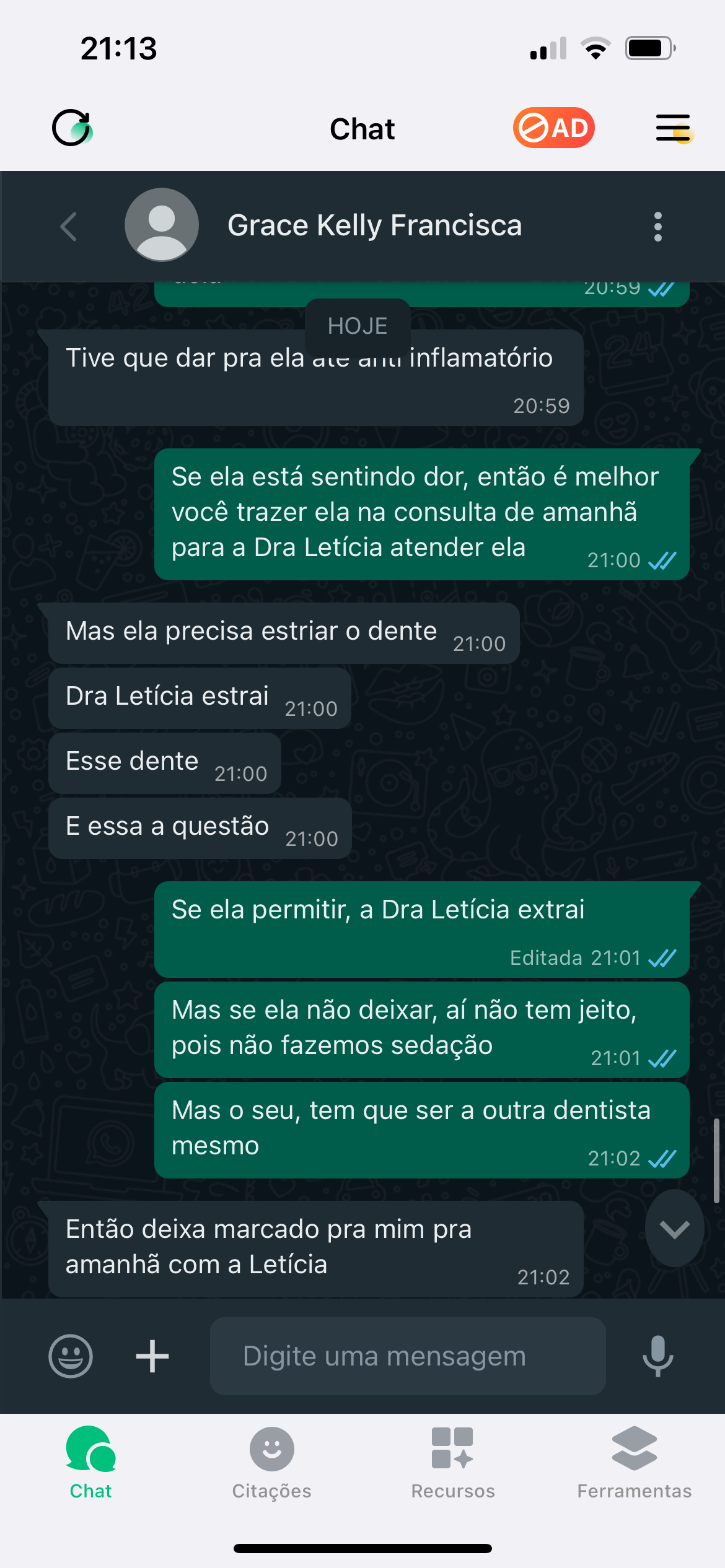The height and width of the screenshot is (1568, 725).
Task: Open the emoji picker
Action: (71, 1356)
